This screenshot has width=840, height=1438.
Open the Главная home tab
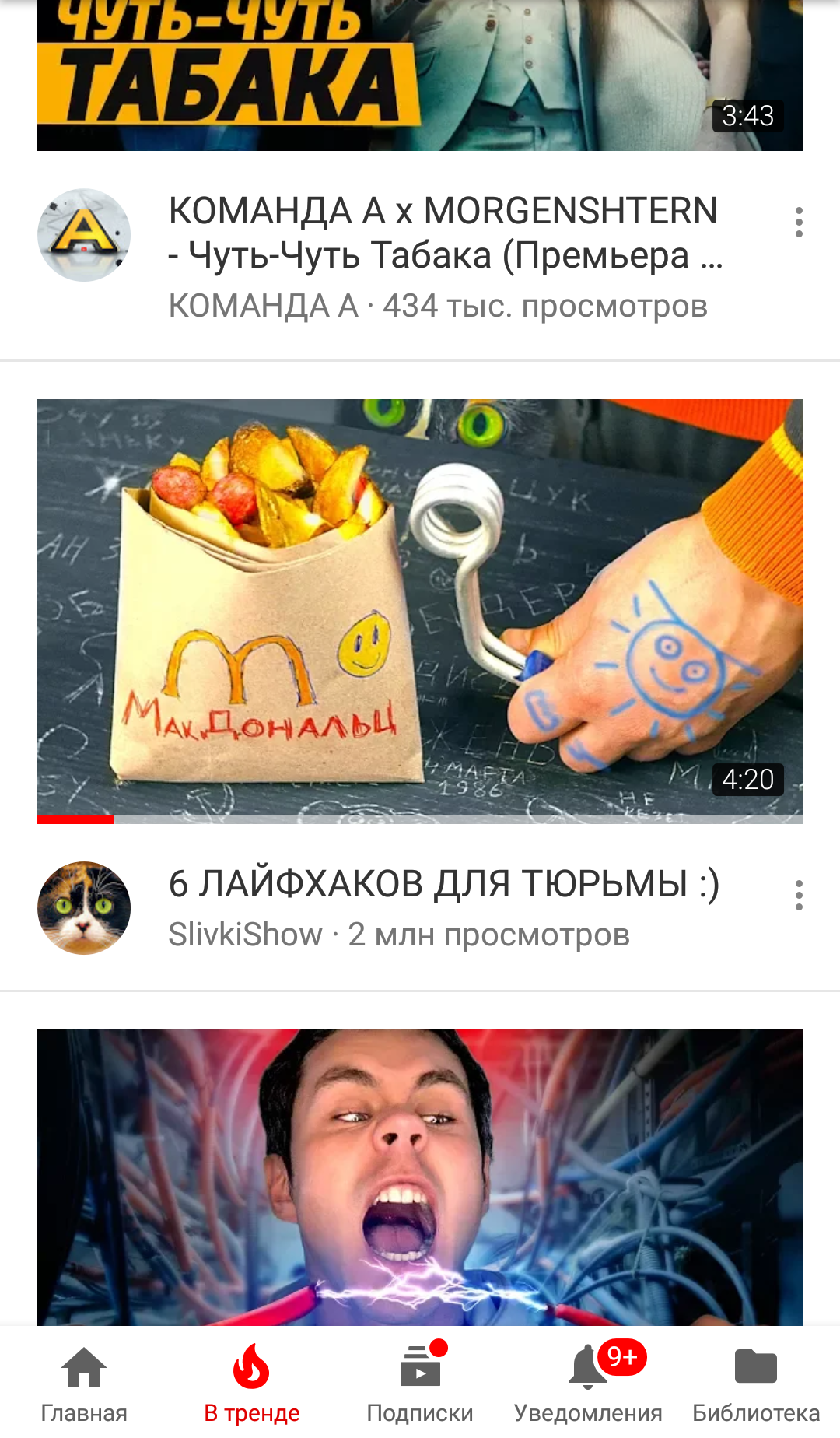tap(84, 1385)
